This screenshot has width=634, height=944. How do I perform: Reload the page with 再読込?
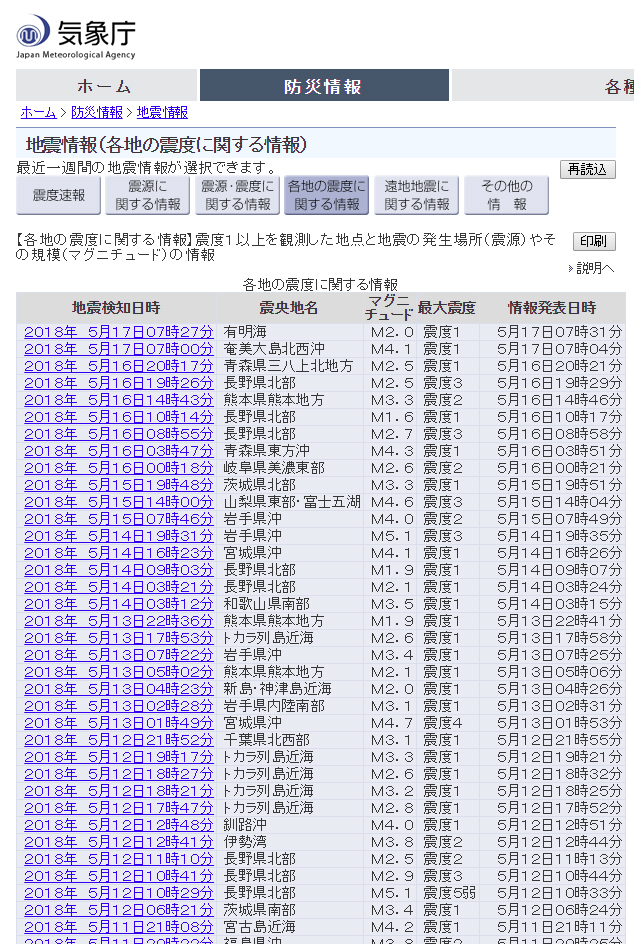(587, 169)
